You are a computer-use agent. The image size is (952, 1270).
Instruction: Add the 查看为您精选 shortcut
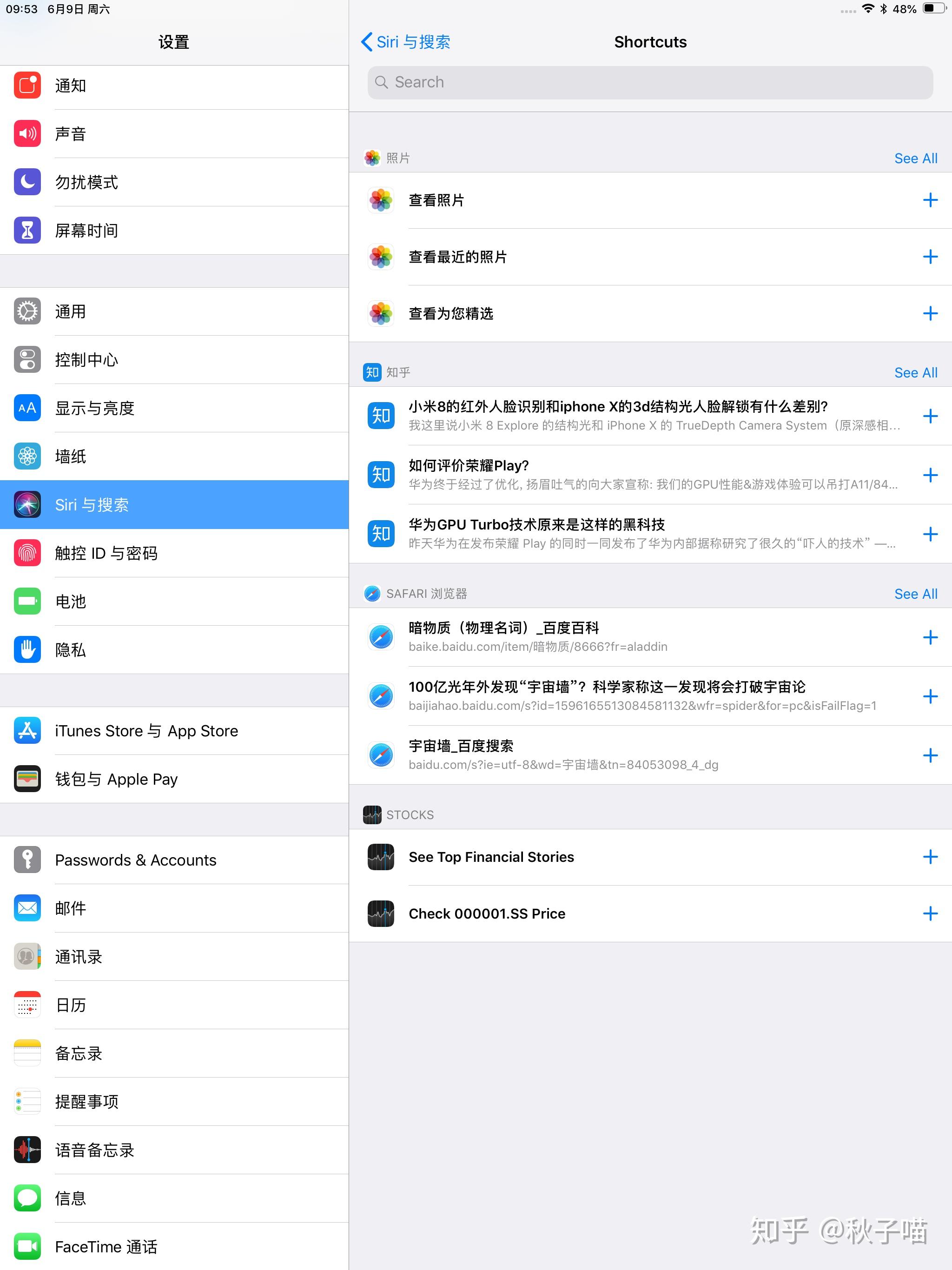pos(930,313)
